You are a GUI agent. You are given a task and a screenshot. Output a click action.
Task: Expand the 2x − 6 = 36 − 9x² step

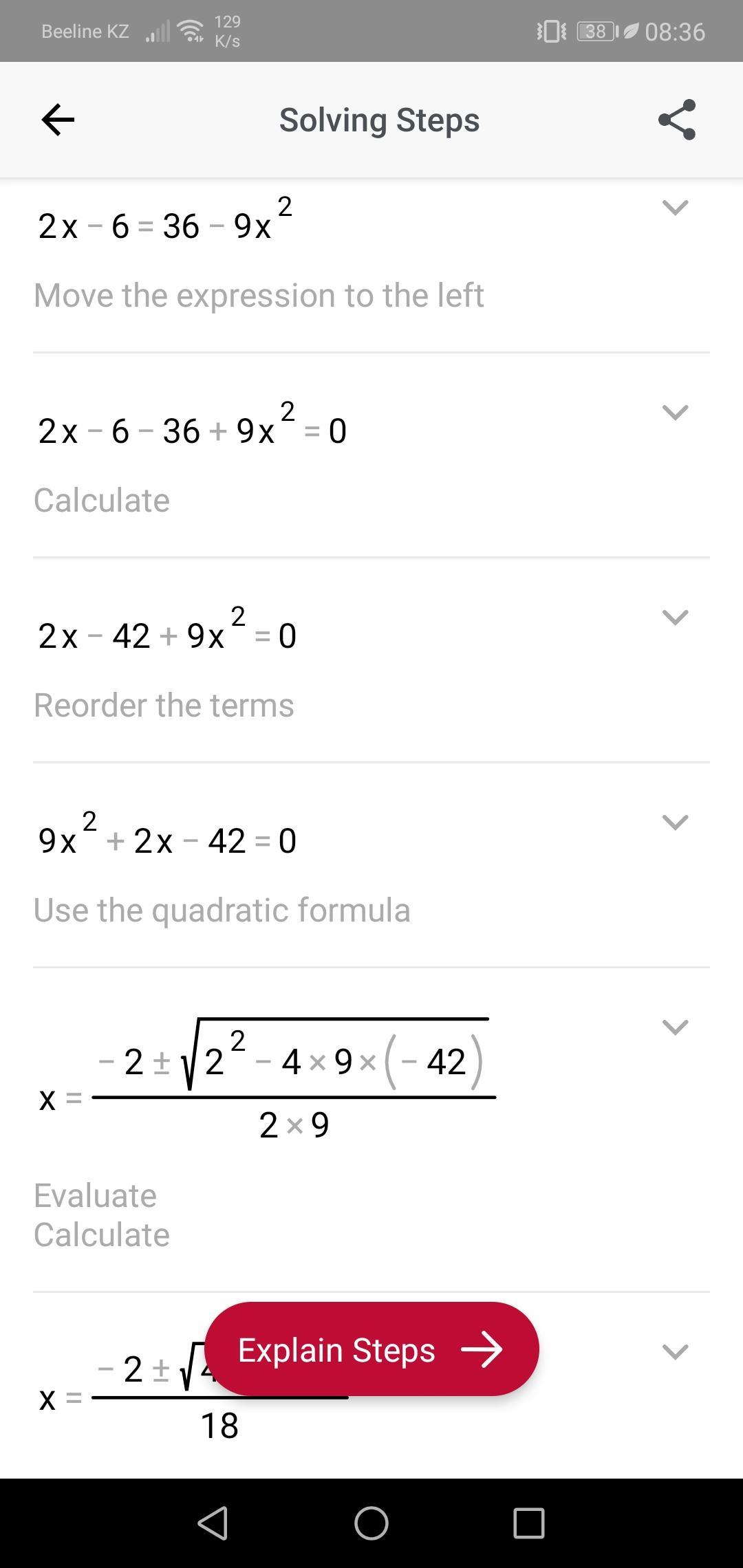tap(675, 207)
